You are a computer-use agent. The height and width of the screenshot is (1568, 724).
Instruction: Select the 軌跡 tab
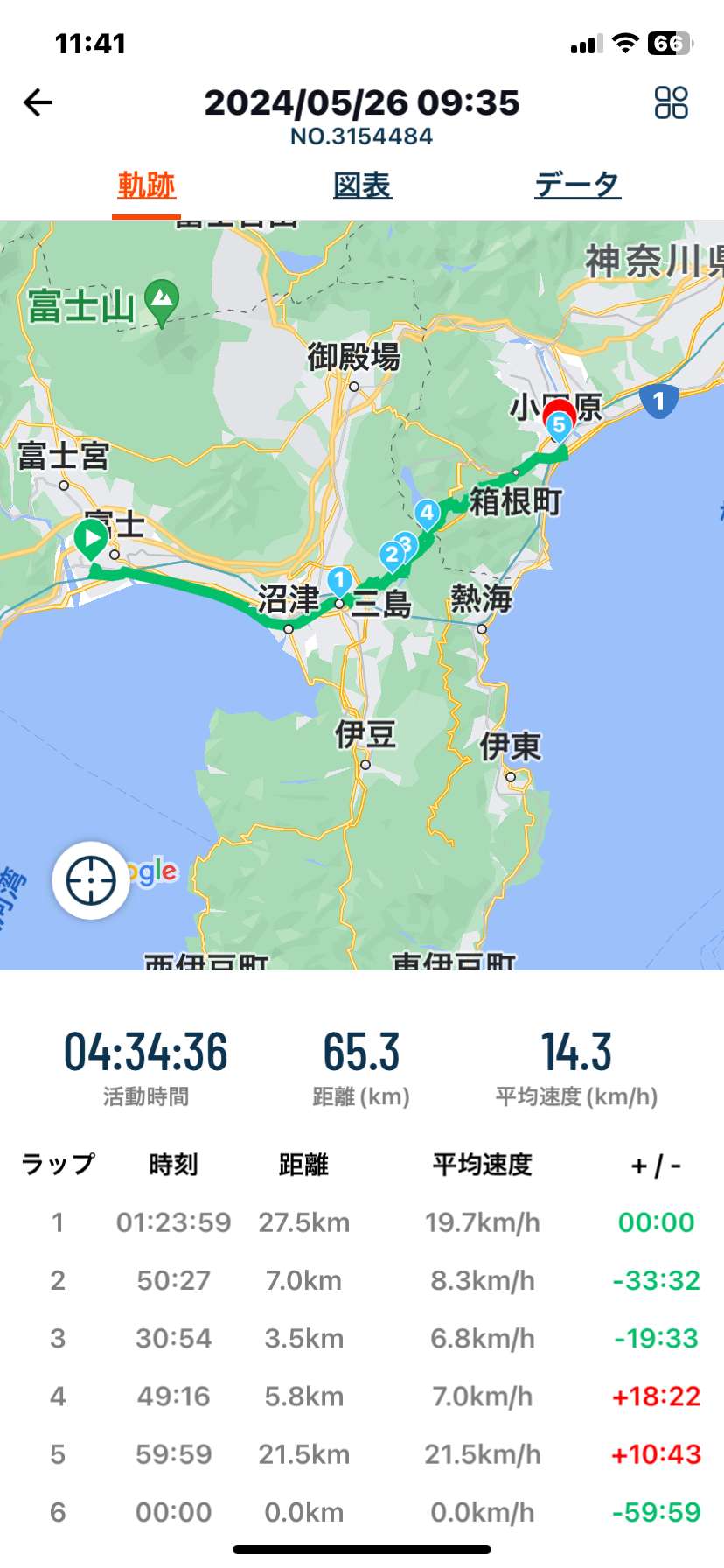[x=147, y=185]
